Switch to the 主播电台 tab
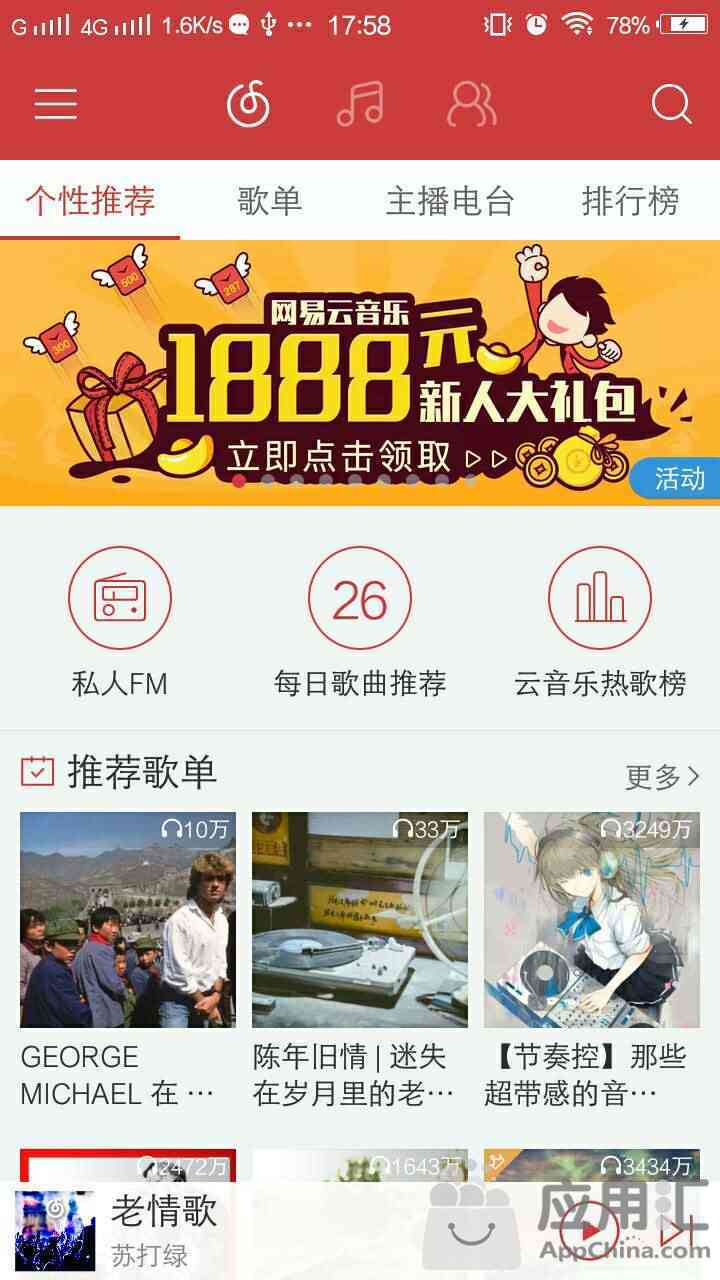The image size is (720, 1280). click(450, 201)
